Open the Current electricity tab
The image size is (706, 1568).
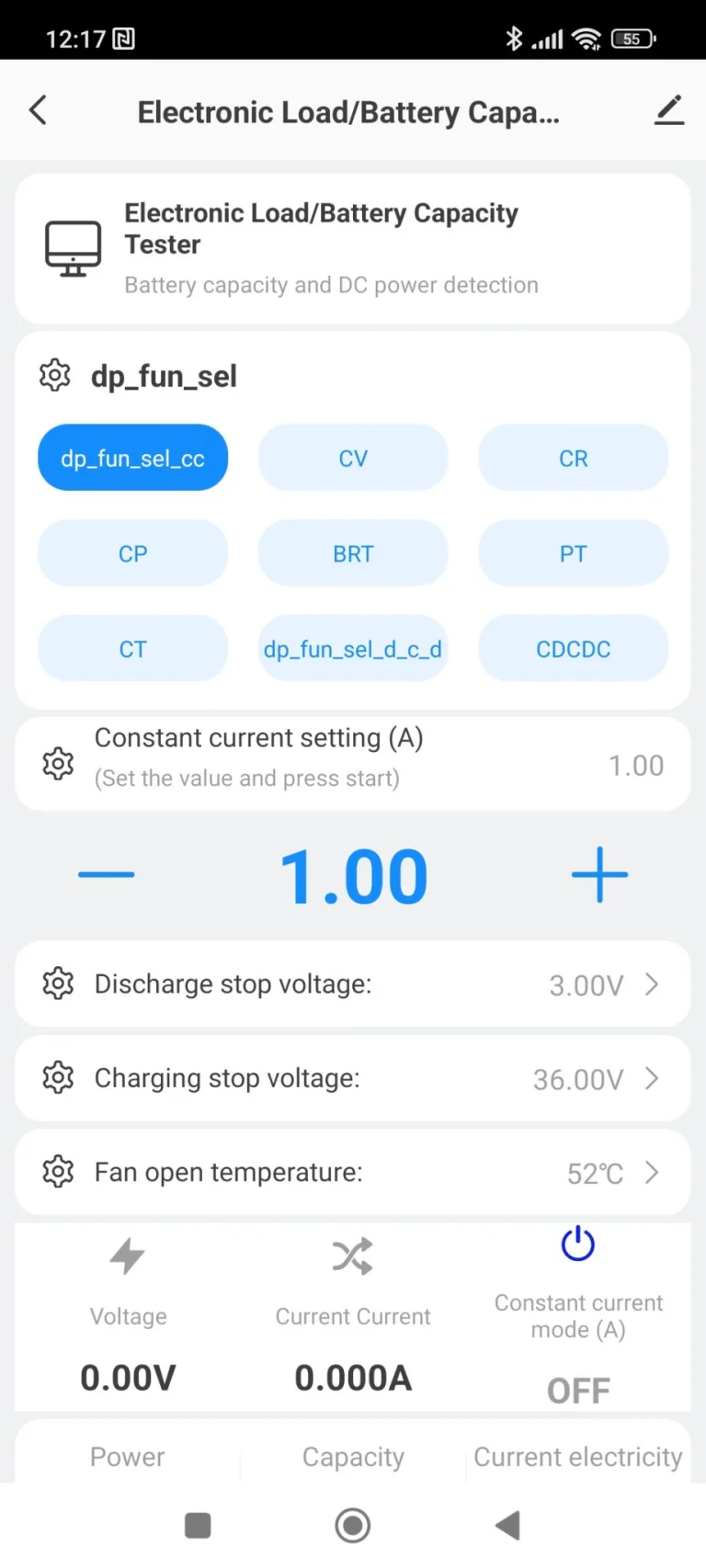[577, 1457]
